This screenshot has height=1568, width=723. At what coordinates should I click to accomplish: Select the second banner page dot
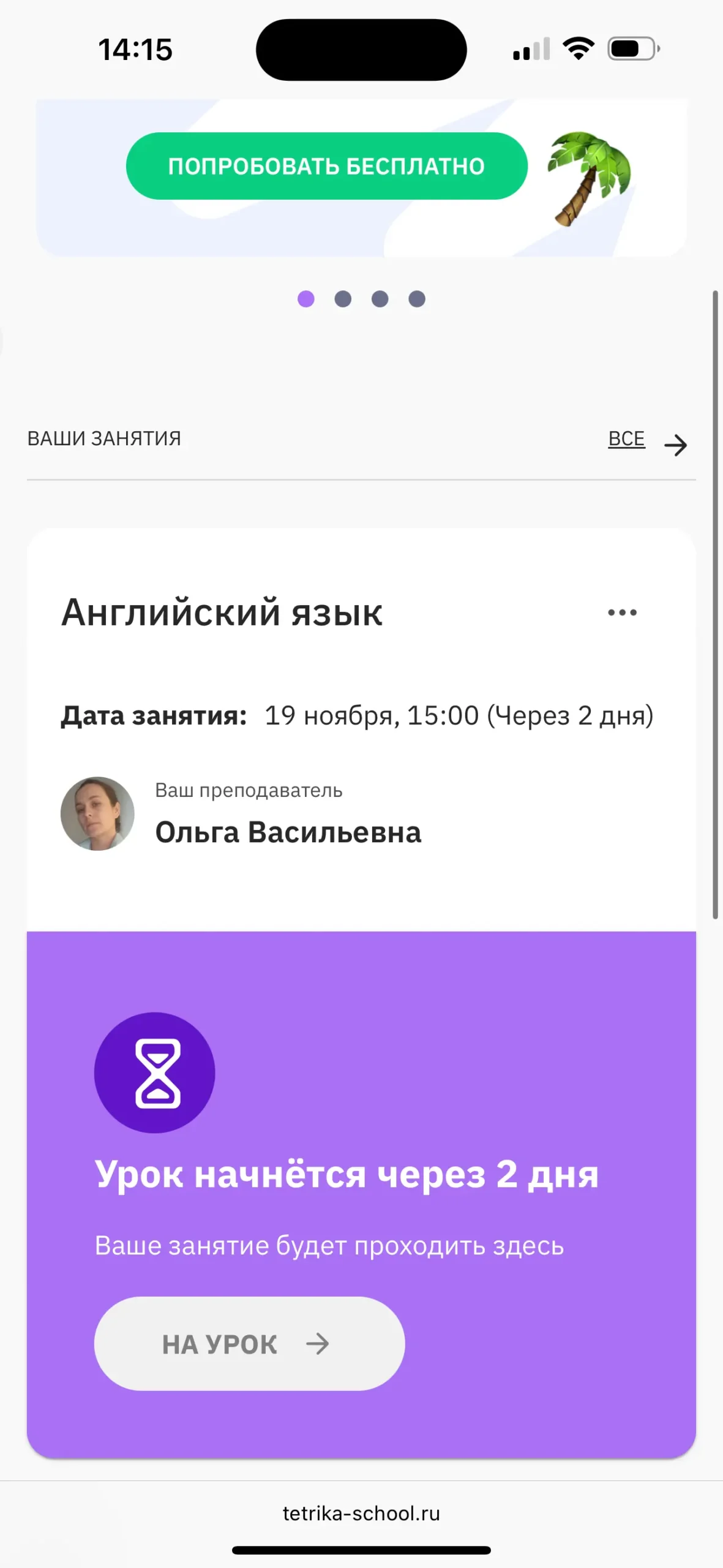[x=343, y=299]
